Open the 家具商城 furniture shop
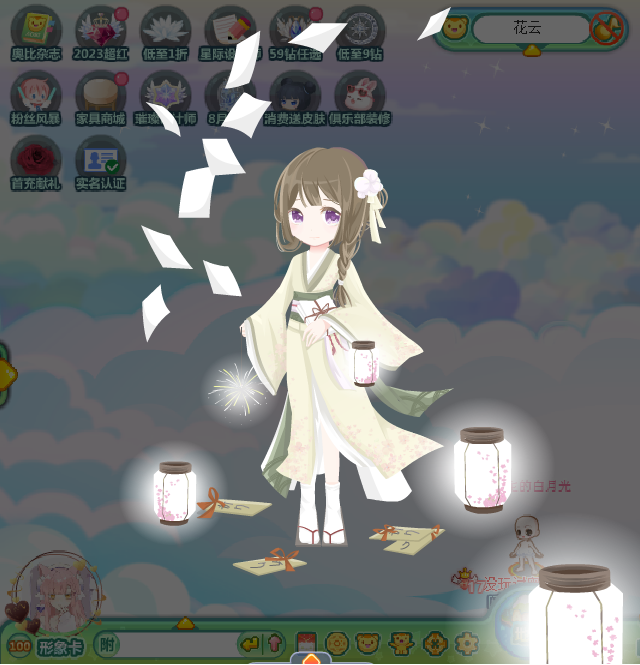Image resolution: width=640 pixels, height=665 pixels. [100, 95]
